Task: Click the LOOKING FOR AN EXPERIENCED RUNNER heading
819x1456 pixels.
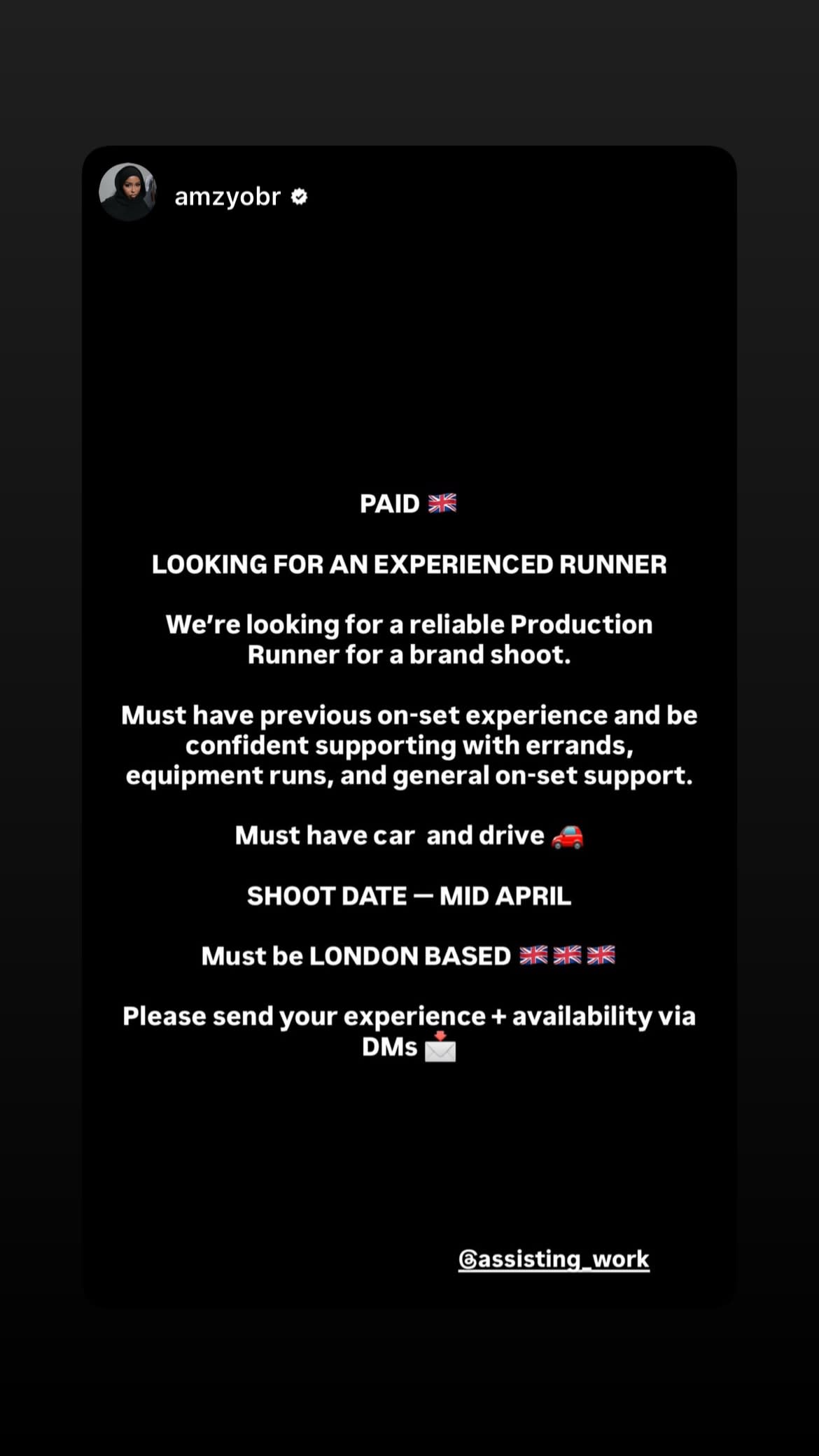Action: click(409, 563)
